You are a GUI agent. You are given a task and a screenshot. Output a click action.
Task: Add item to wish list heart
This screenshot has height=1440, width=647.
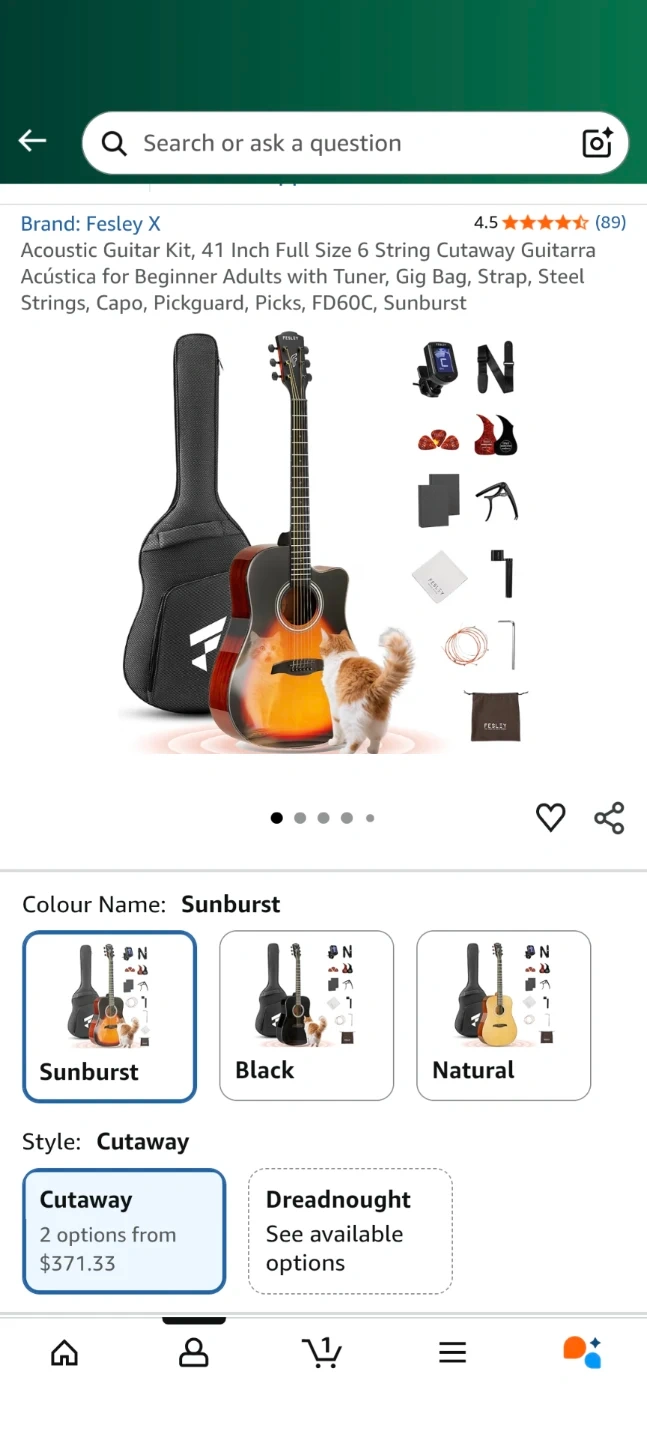(550, 817)
